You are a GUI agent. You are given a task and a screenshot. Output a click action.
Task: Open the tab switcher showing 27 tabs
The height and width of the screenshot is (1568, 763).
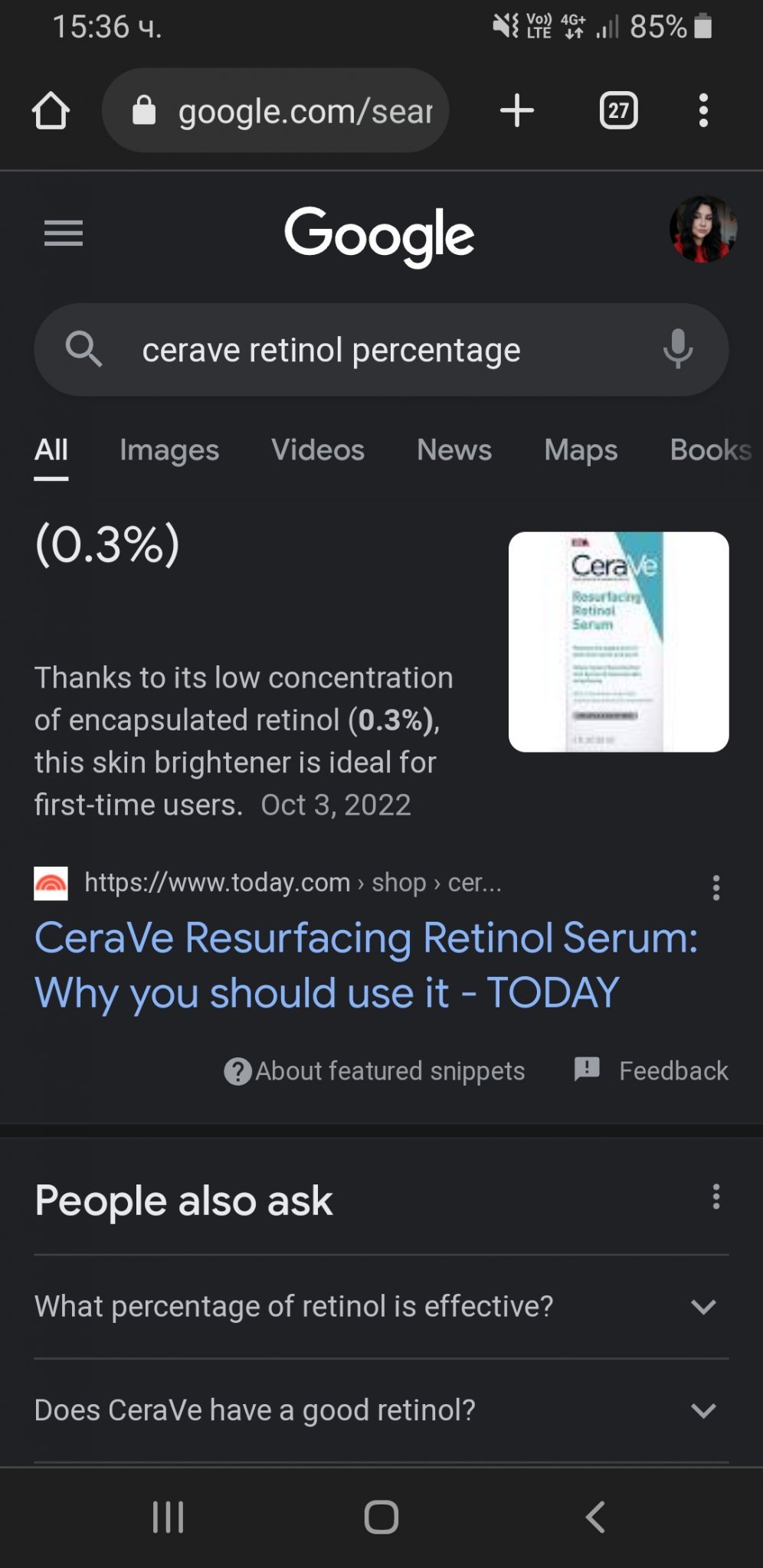click(618, 110)
